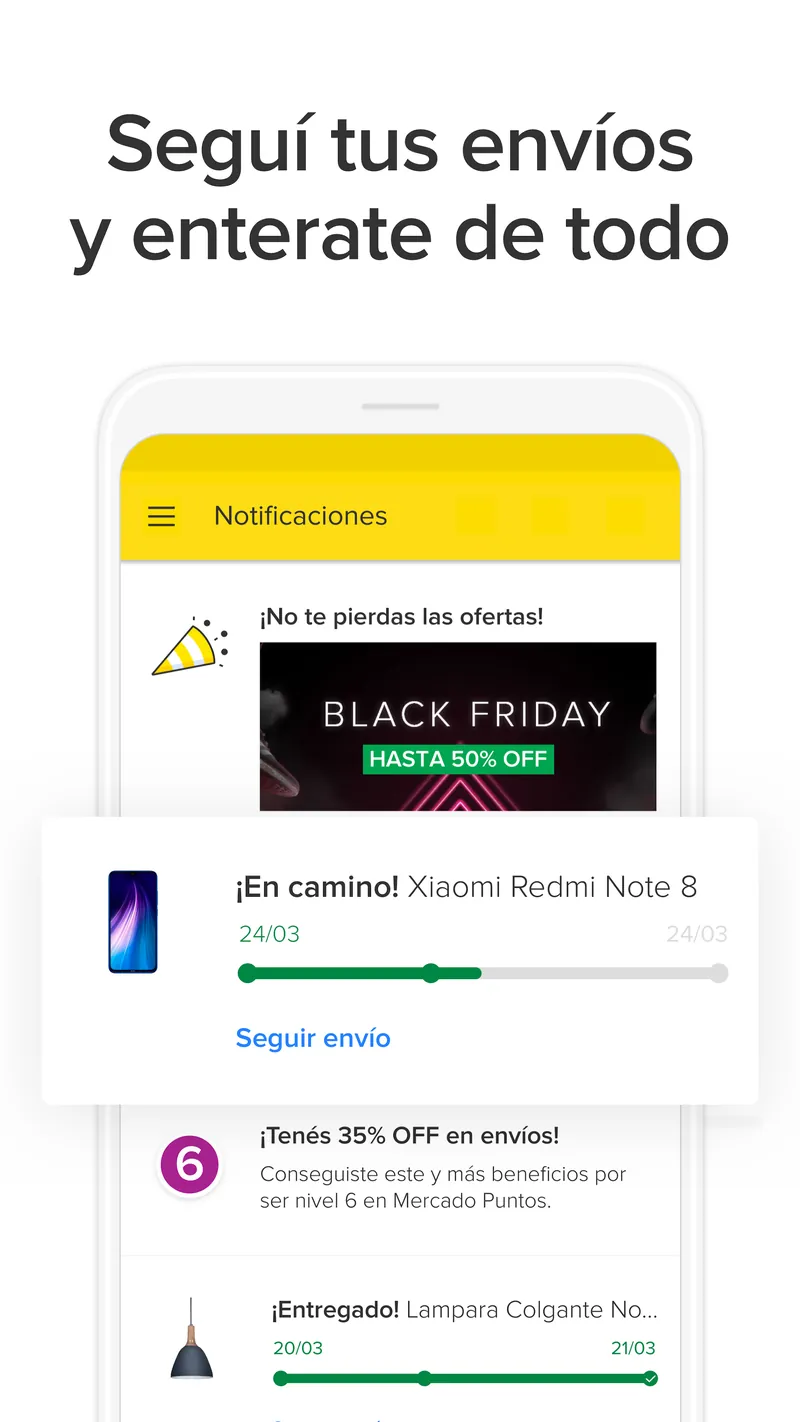This screenshot has width=800, height=1422.
Task: Click the HASTA 50% OFF badge
Action: (x=458, y=759)
